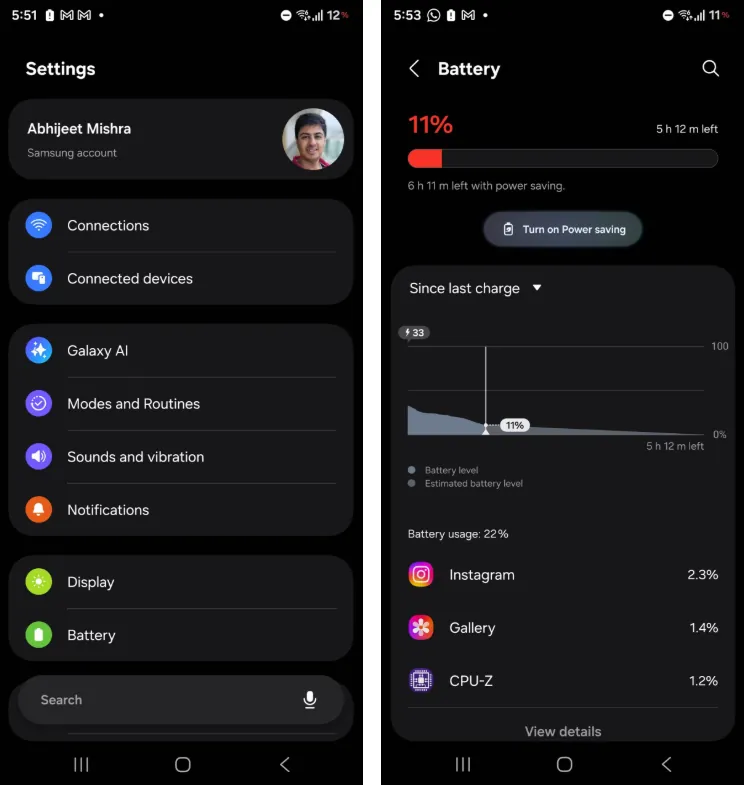View Instagram battery usage
The width and height of the screenshot is (744, 785).
click(x=563, y=575)
